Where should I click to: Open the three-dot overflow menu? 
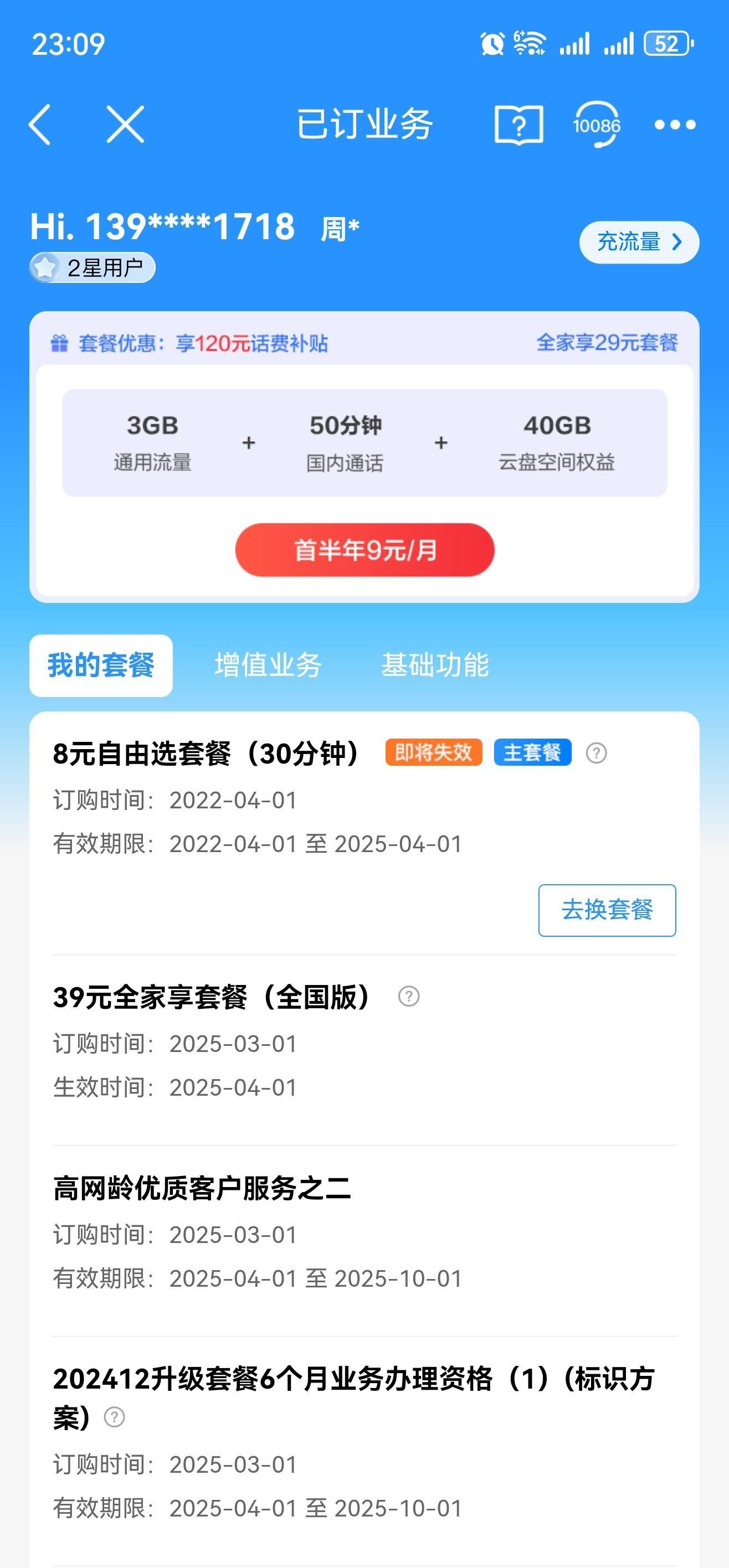point(675,125)
